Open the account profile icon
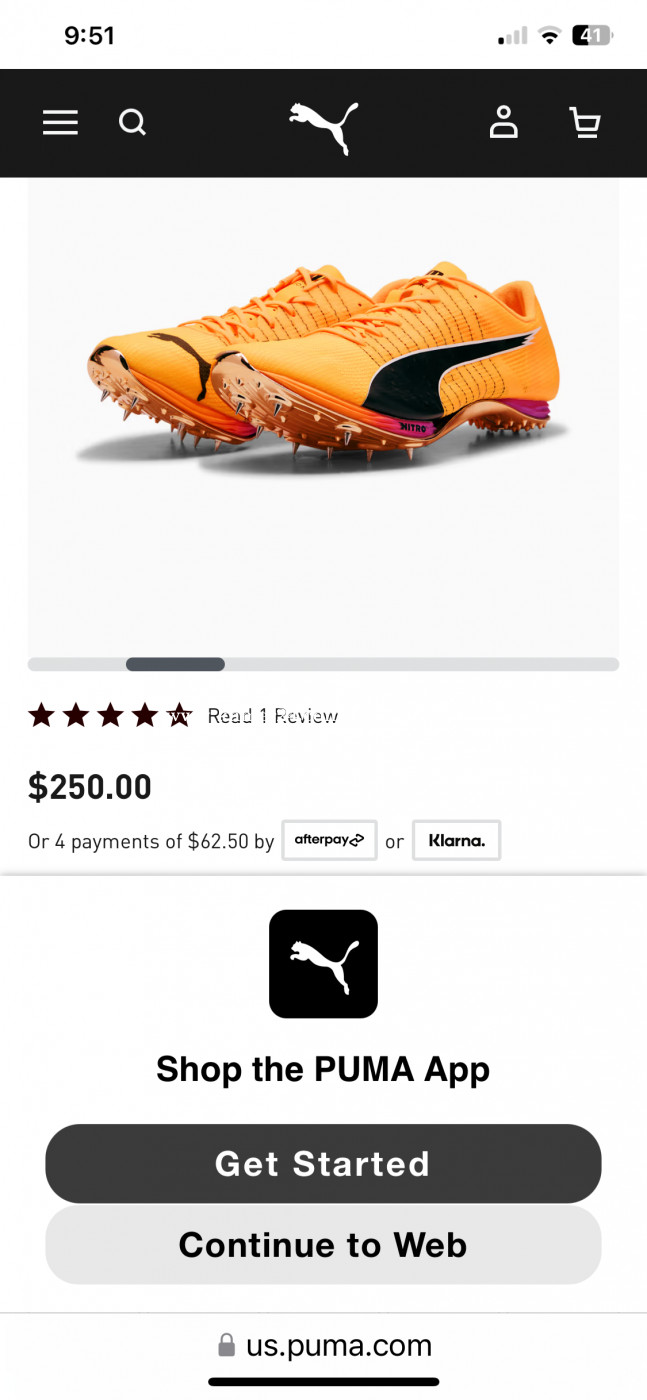 tap(503, 122)
